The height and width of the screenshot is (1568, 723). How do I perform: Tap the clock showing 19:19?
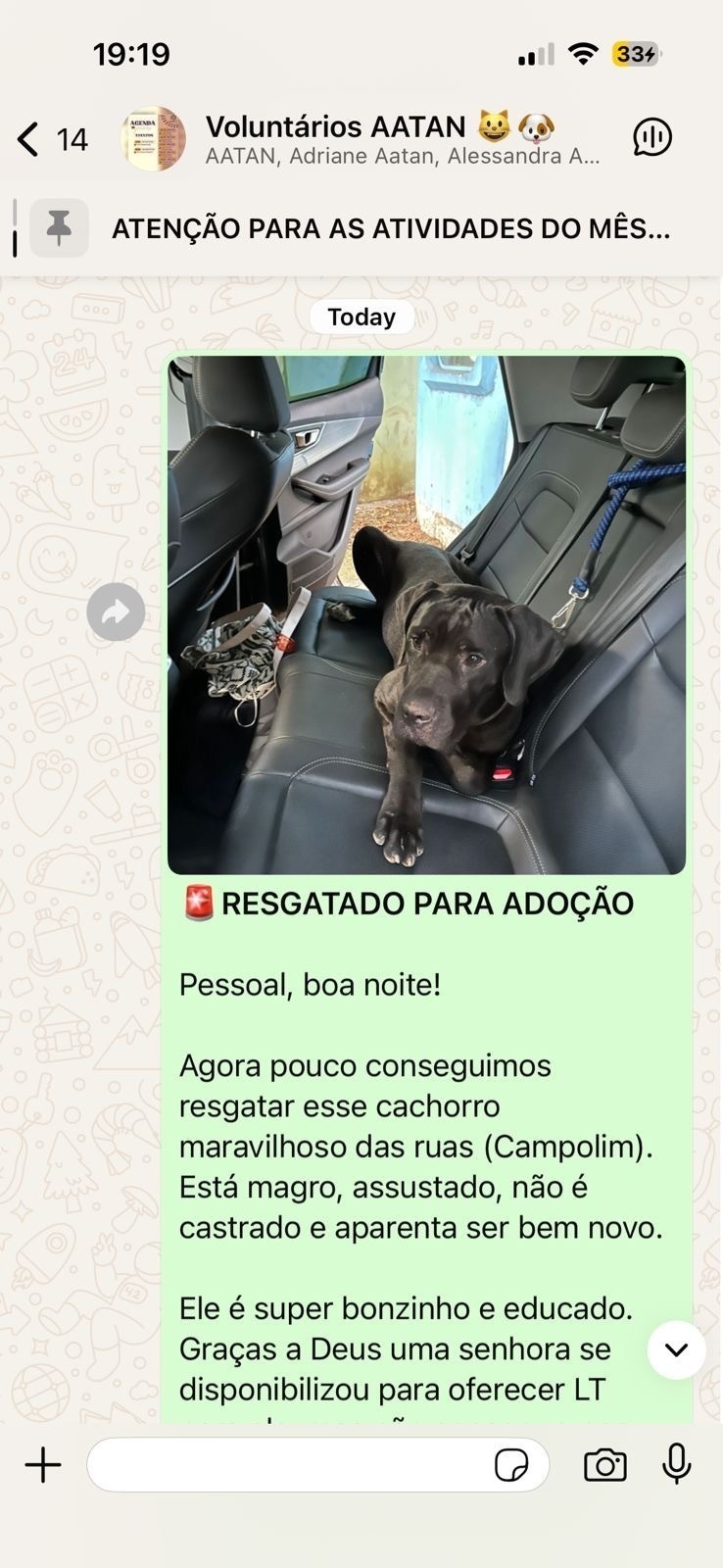(x=132, y=55)
